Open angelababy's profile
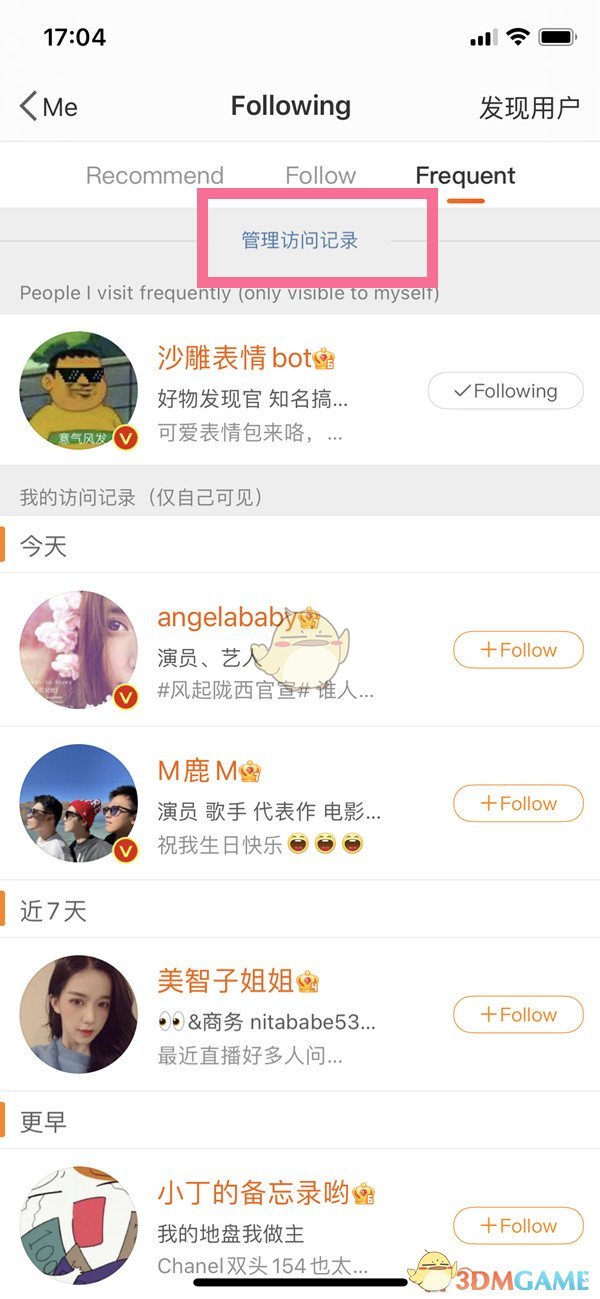 tap(227, 618)
